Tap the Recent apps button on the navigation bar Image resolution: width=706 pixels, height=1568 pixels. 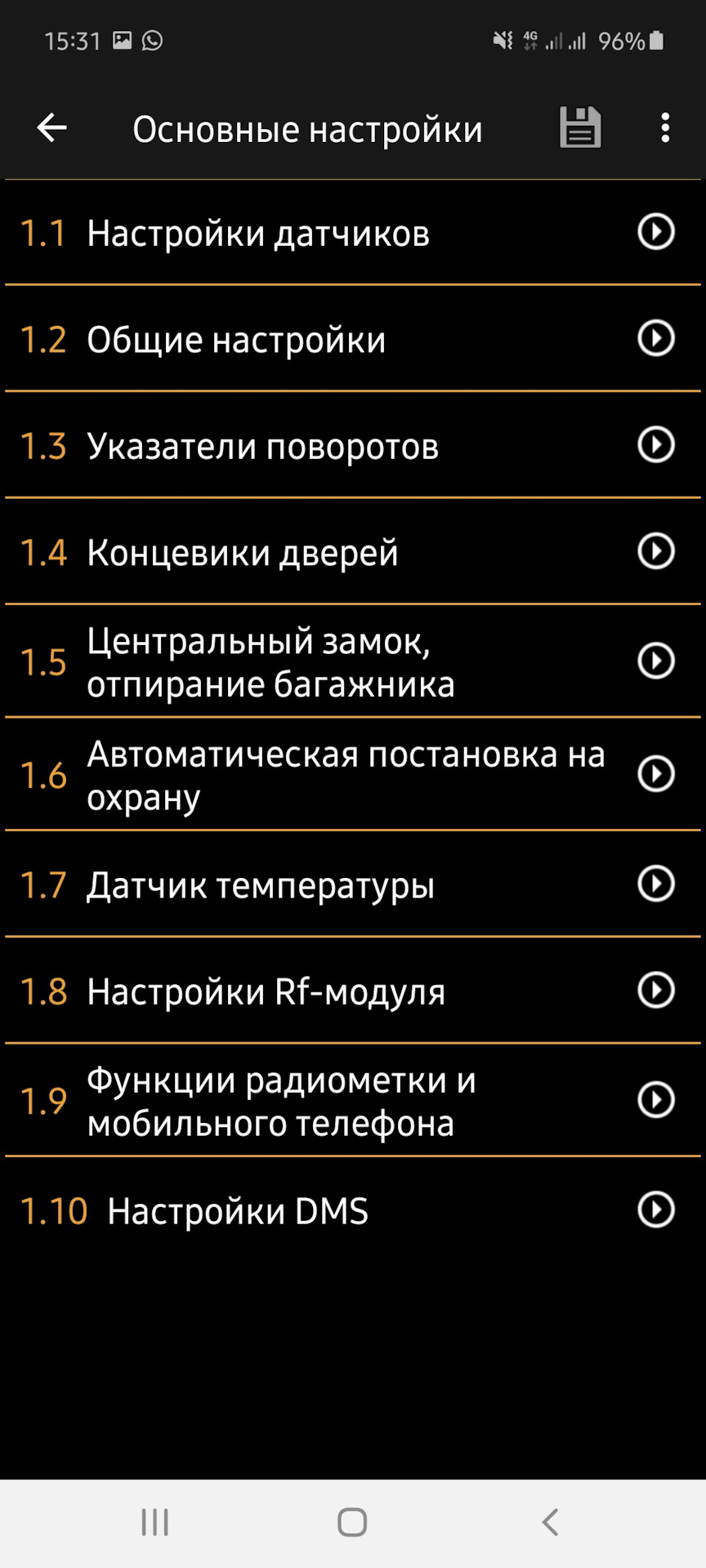(154, 1521)
